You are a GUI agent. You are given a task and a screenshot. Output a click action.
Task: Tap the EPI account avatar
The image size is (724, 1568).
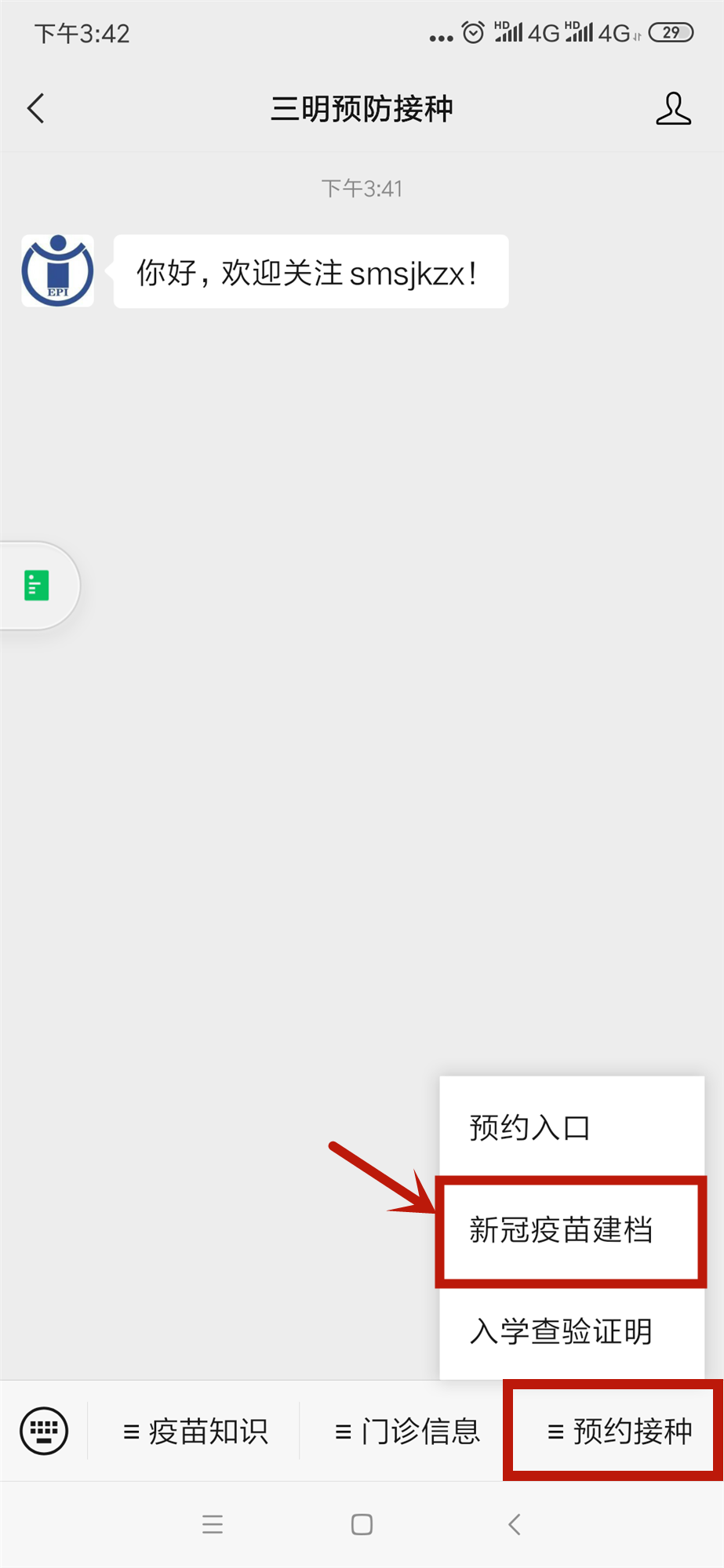57,270
